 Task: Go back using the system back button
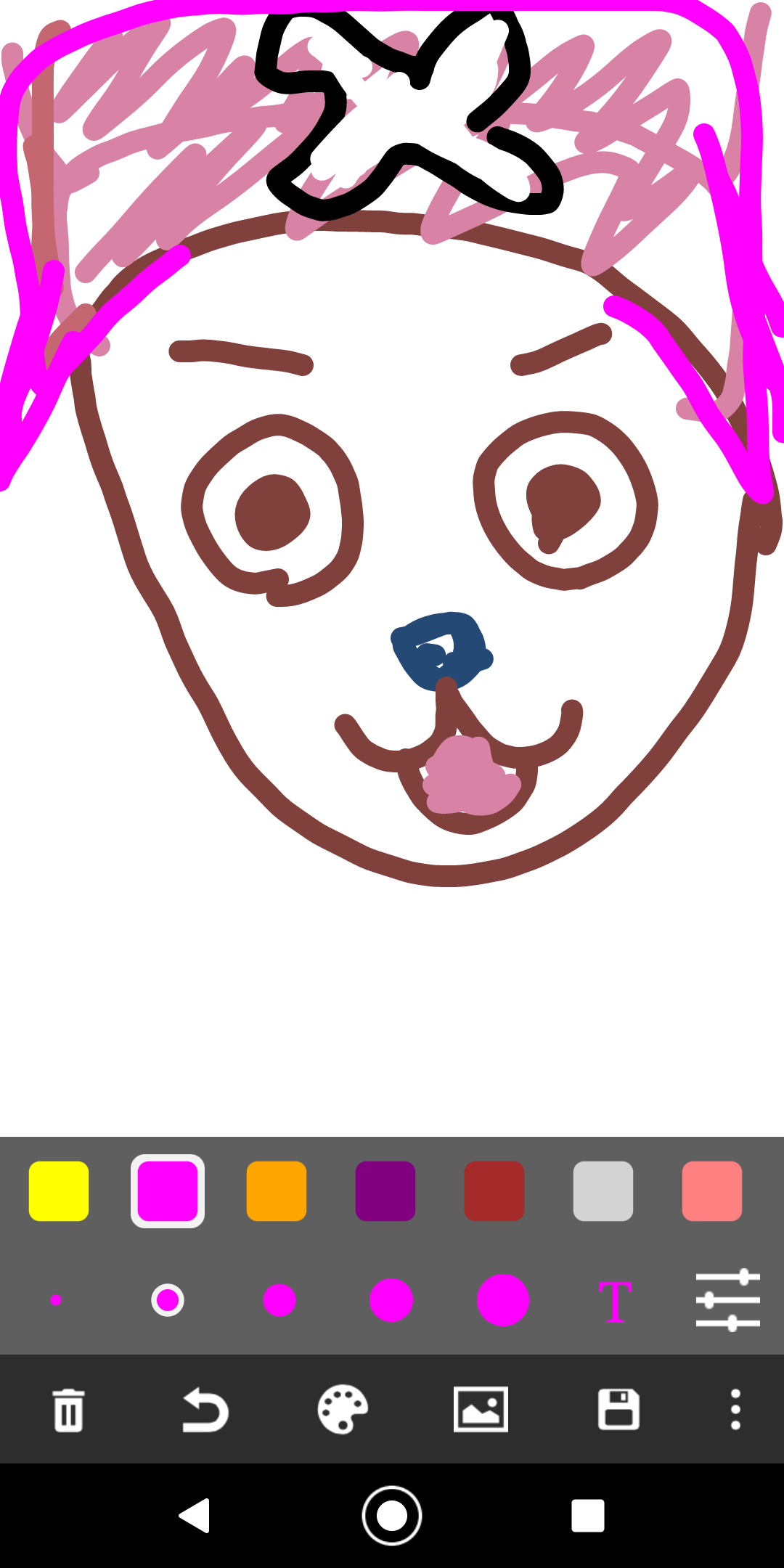pyautogui.click(x=195, y=1516)
